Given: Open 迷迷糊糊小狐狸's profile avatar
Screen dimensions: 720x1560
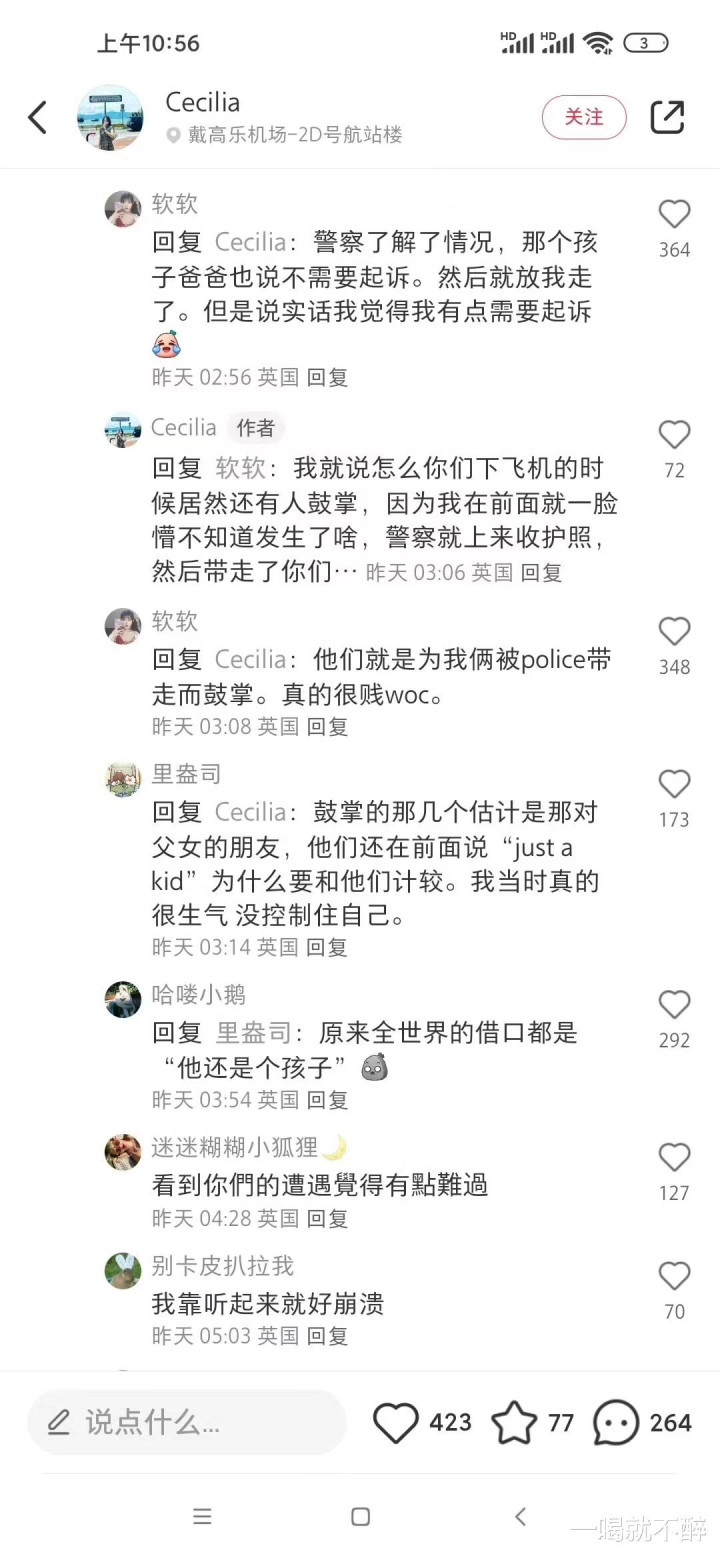Looking at the screenshot, I should tap(123, 1152).
